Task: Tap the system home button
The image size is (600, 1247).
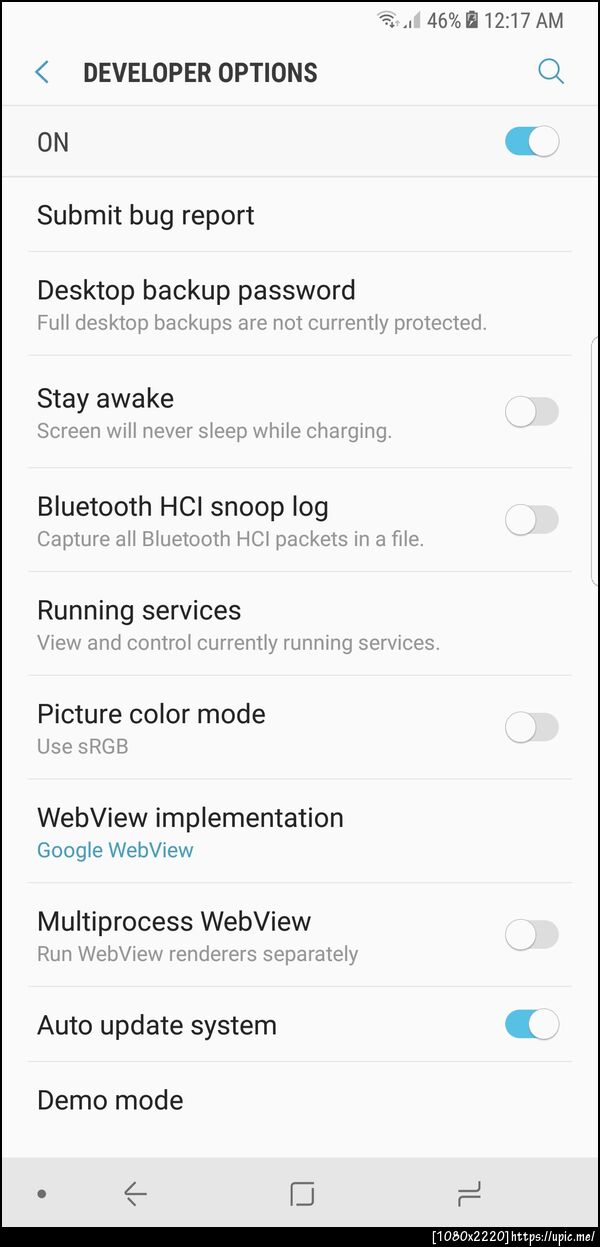Action: pos(301,1193)
